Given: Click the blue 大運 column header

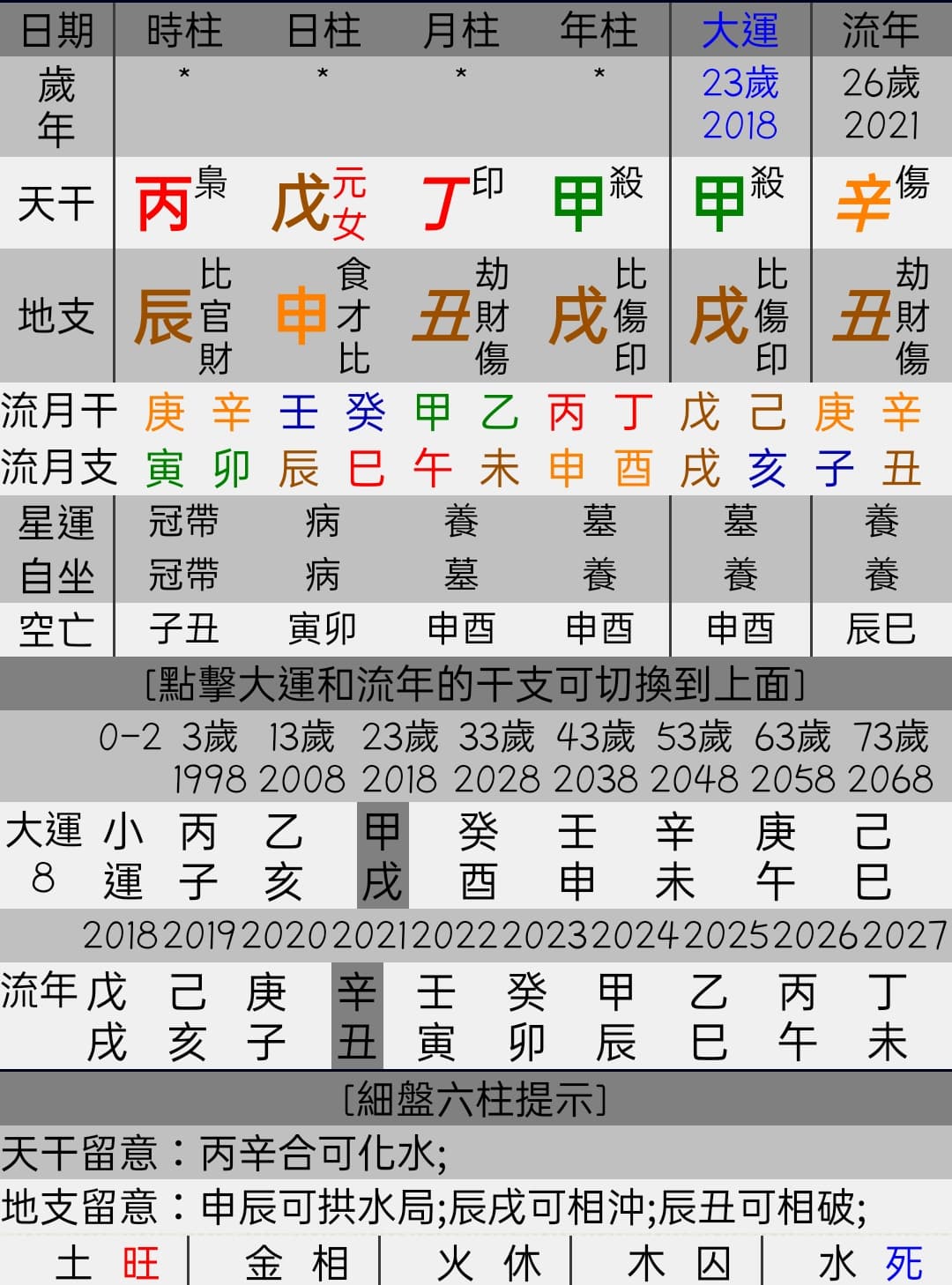Looking at the screenshot, I should point(740,29).
